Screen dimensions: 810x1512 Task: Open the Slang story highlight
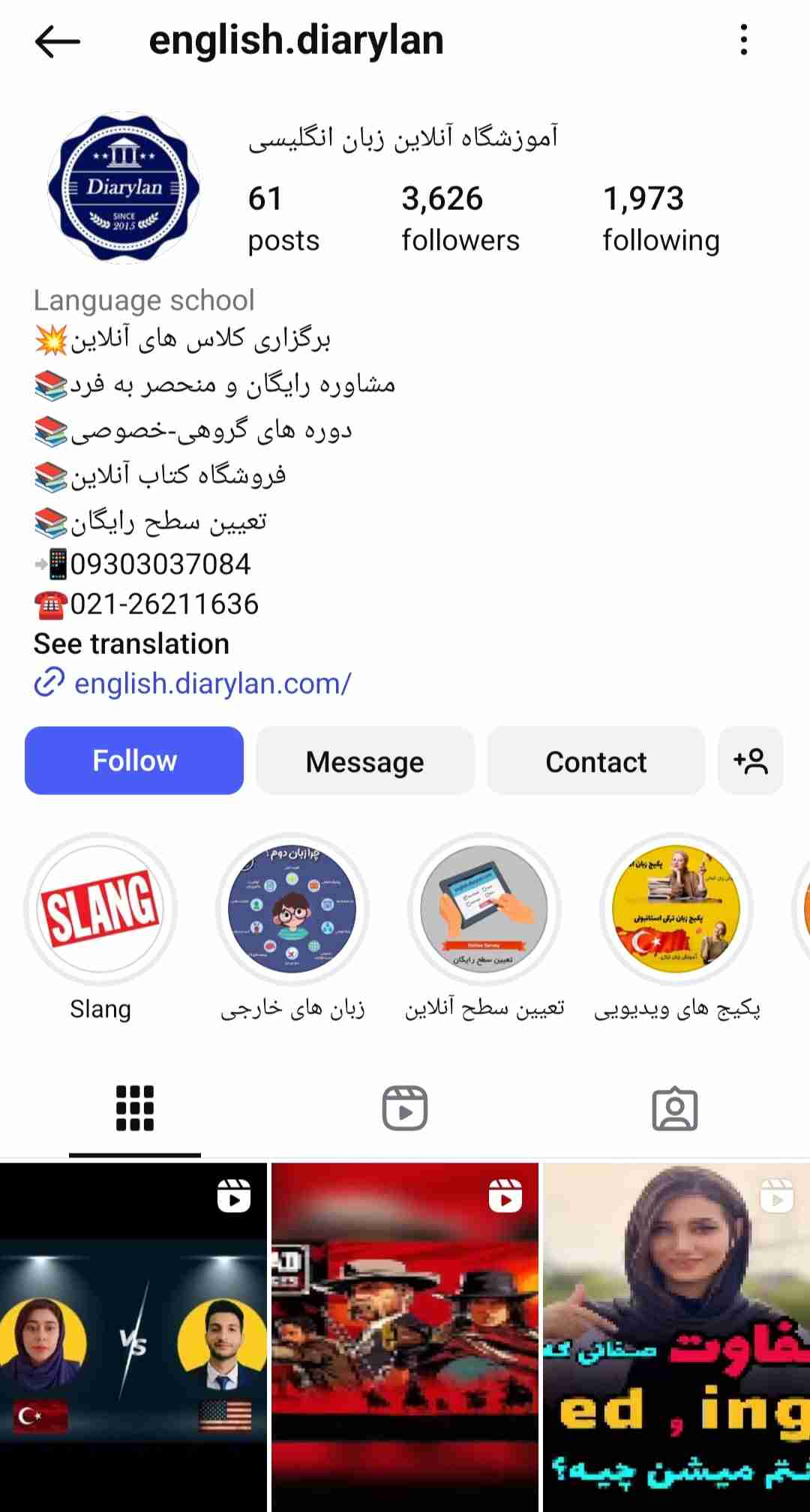click(x=100, y=909)
